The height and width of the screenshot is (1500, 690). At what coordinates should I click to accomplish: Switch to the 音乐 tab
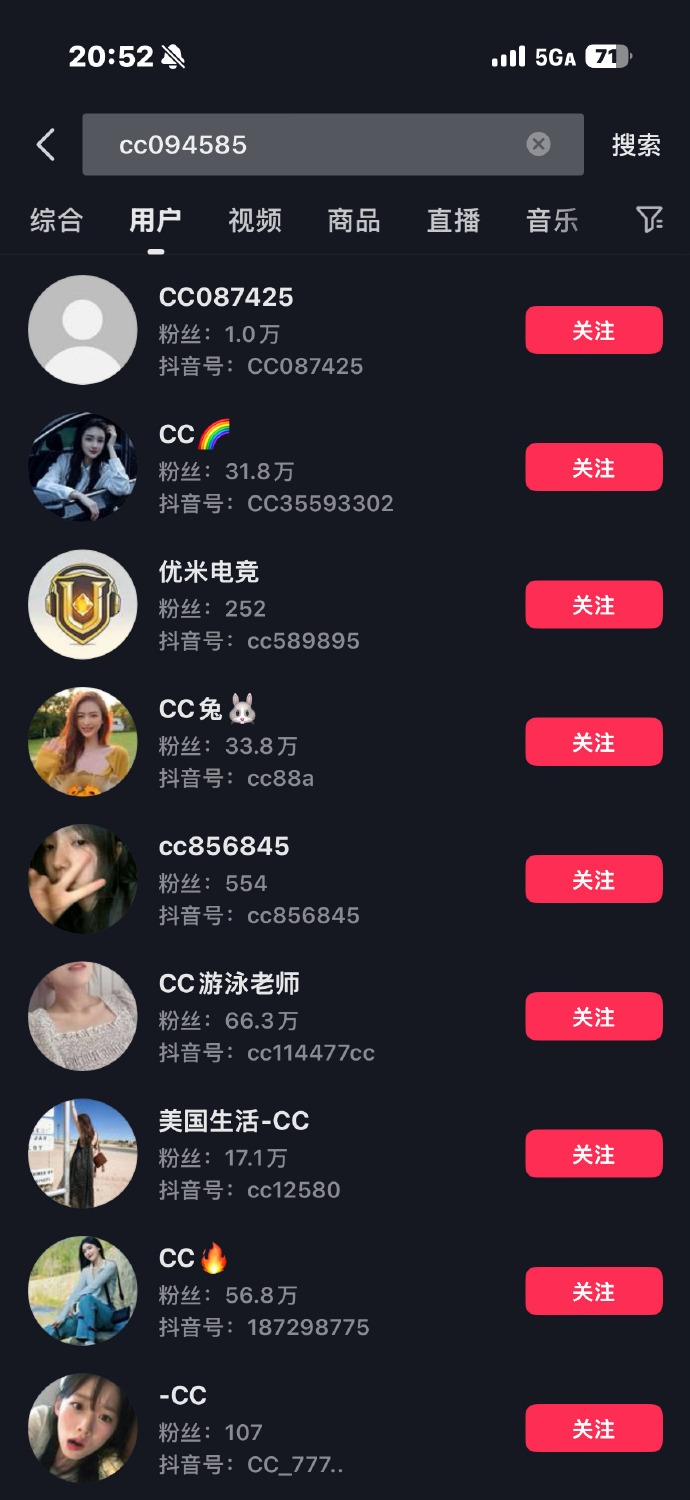552,220
